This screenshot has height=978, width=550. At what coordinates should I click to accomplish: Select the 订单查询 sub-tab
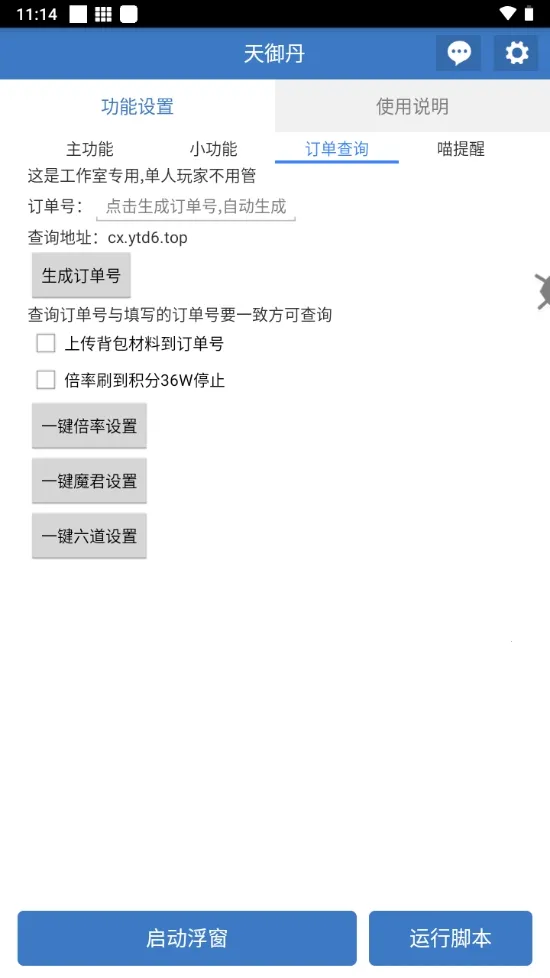pyautogui.click(x=337, y=149)
